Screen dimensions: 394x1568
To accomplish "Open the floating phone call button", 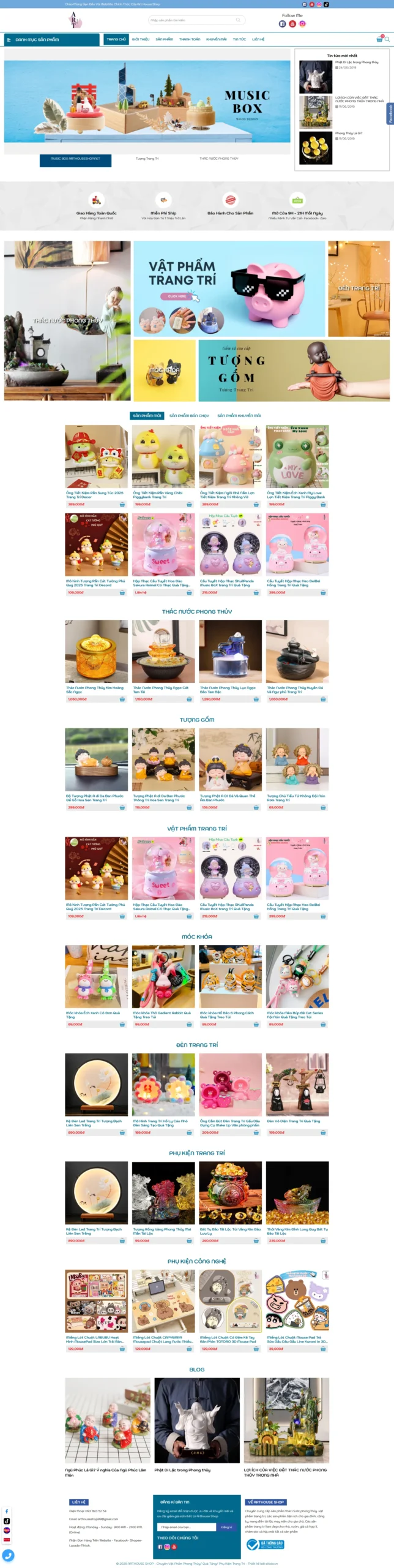I will coord(8,1555).
